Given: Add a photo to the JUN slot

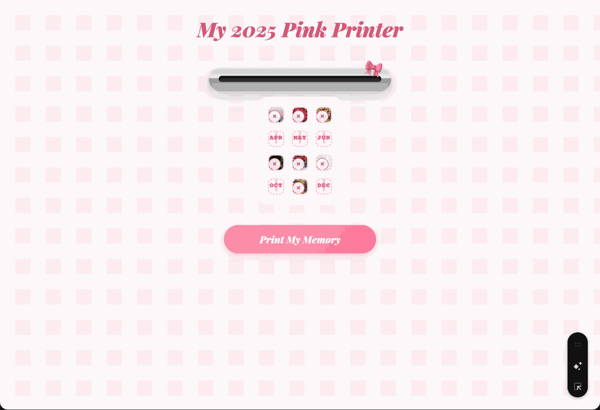Looking at the screenshot, I should pyautogui.click(x=324, y=138).
